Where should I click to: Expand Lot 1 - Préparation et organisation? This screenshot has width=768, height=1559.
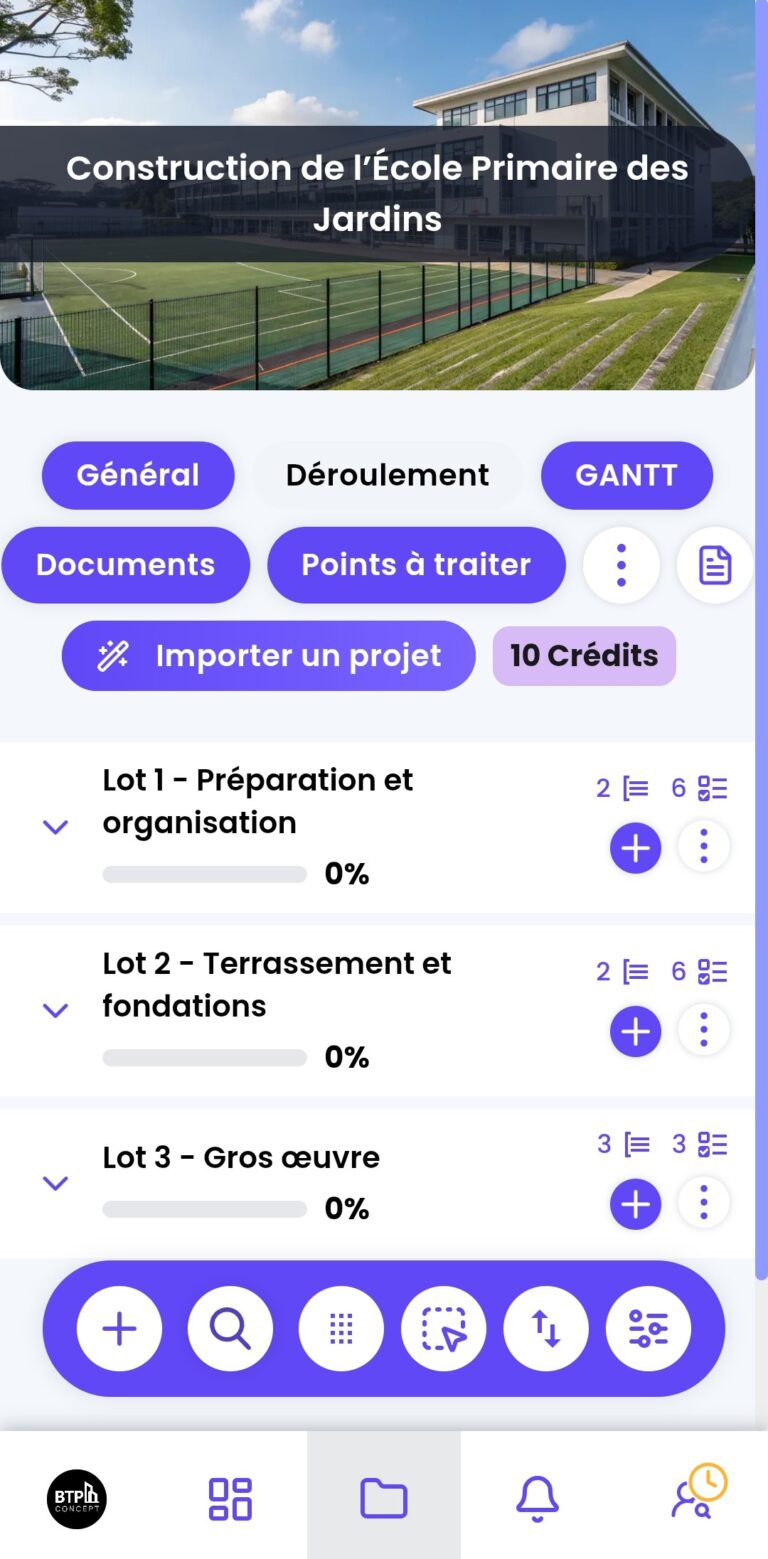click(55, 827)
